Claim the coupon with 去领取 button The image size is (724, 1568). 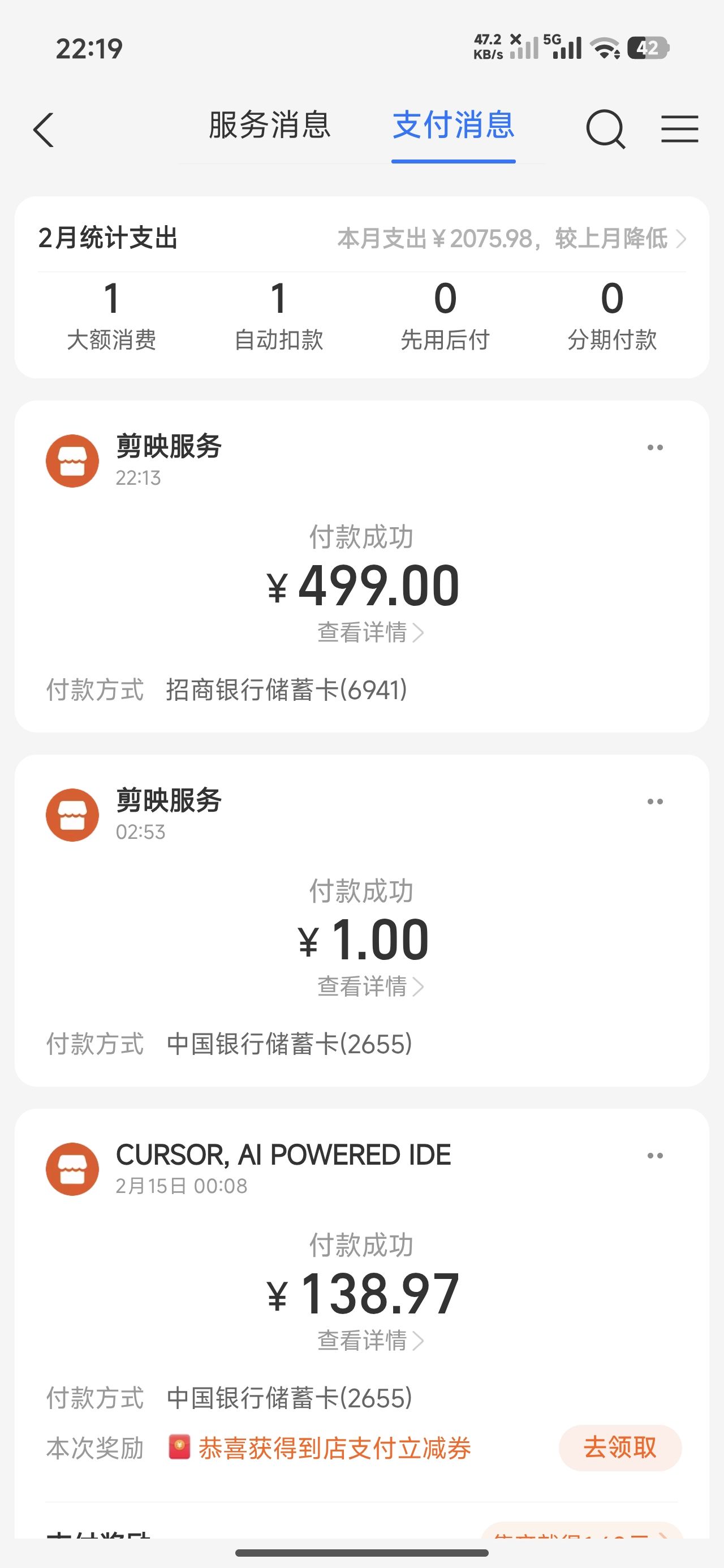[x=620, y=1448]
